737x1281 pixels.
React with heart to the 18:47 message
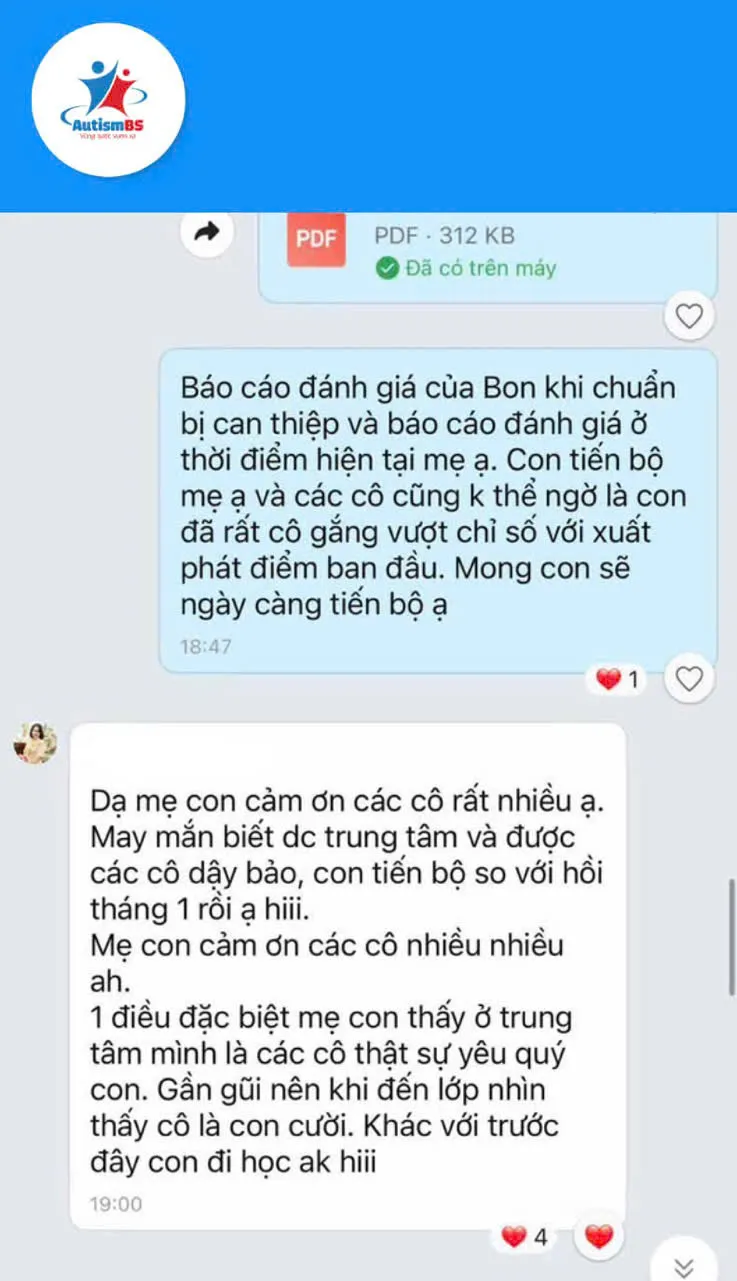[x=689, y=680]
